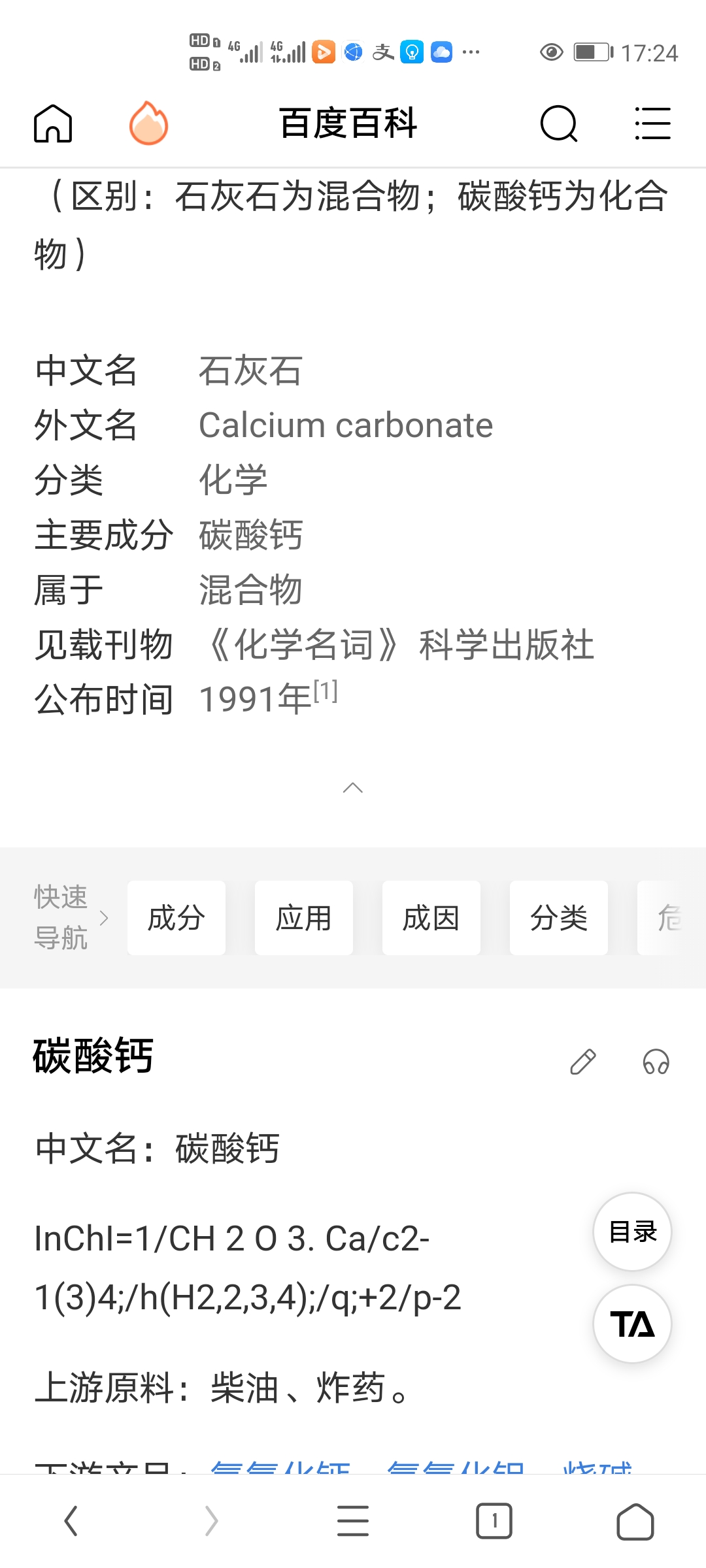Tap the edit pencil beside 碳酸钙 heading
This screenshot has width=706, height=1568.
584,1060
